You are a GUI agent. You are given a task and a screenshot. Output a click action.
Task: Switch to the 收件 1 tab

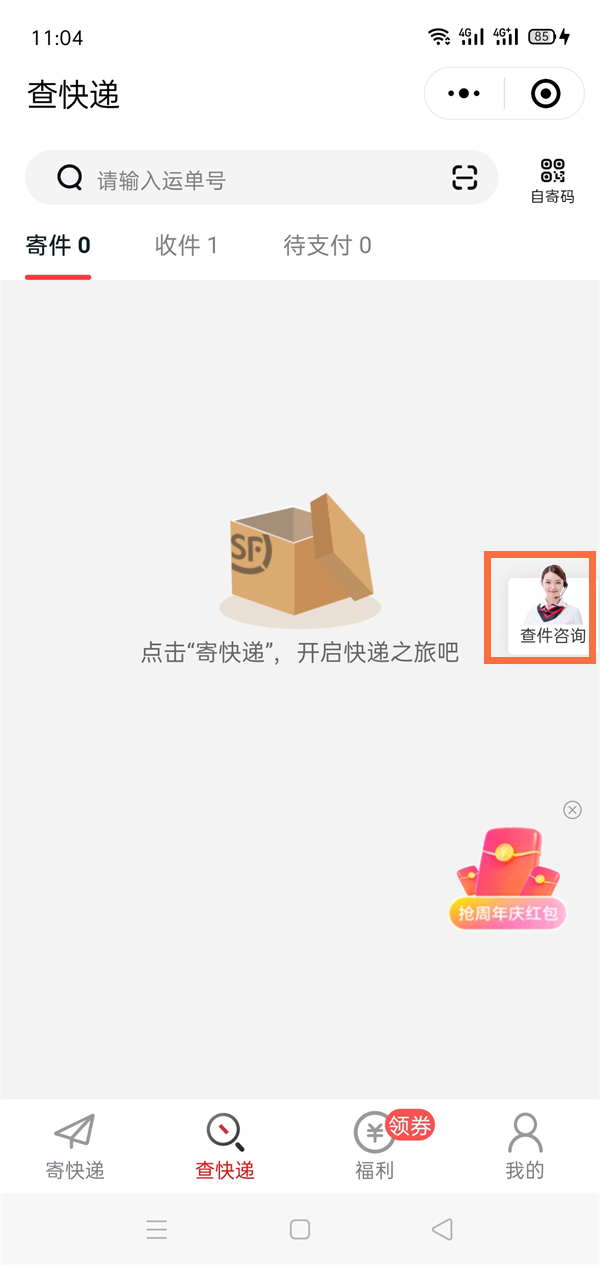186,245
